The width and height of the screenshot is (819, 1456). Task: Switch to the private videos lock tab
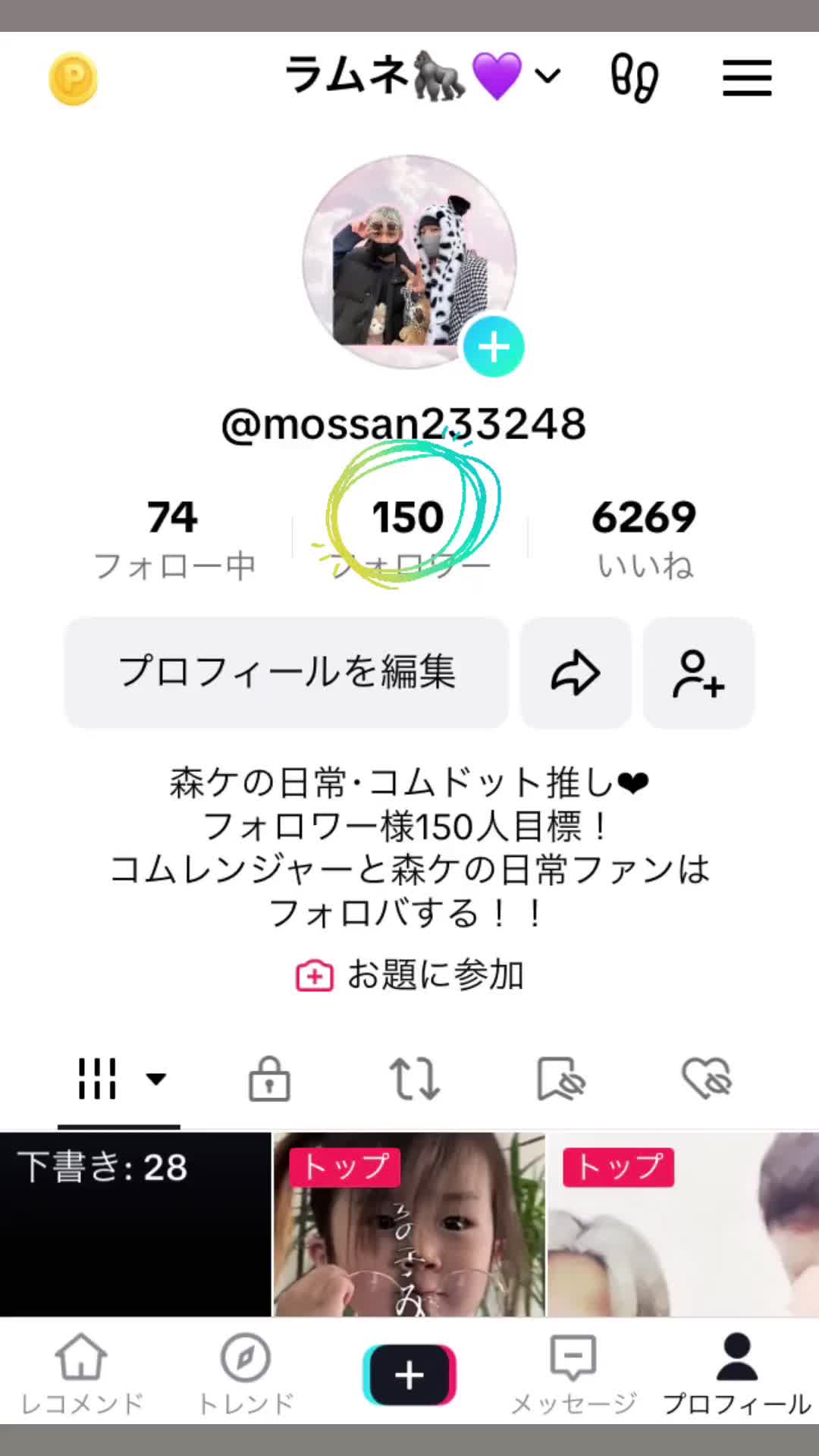click(x=269, y=1078)
